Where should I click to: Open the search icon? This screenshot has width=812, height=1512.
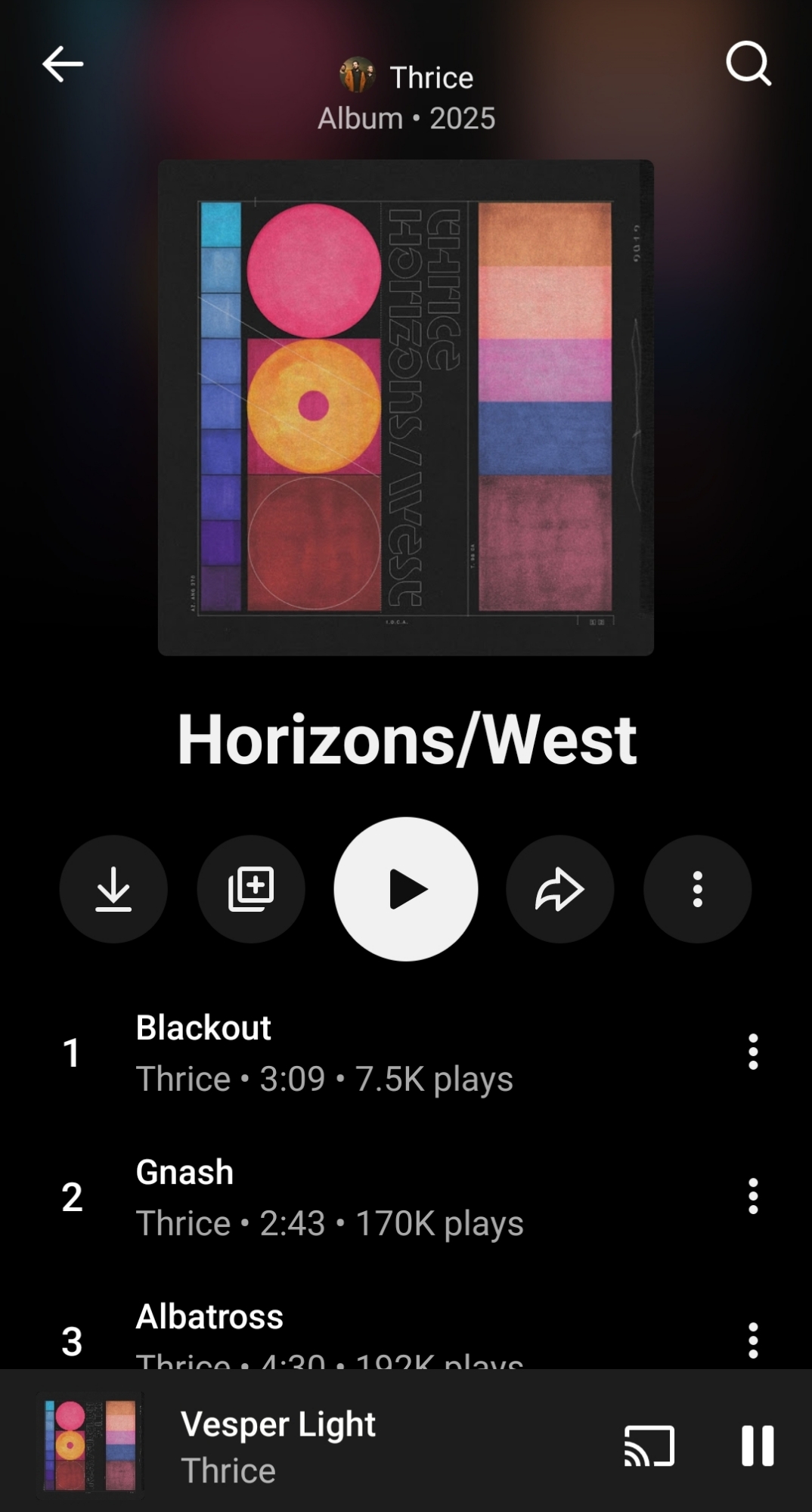pyautogui.click(x=748, y=64)
